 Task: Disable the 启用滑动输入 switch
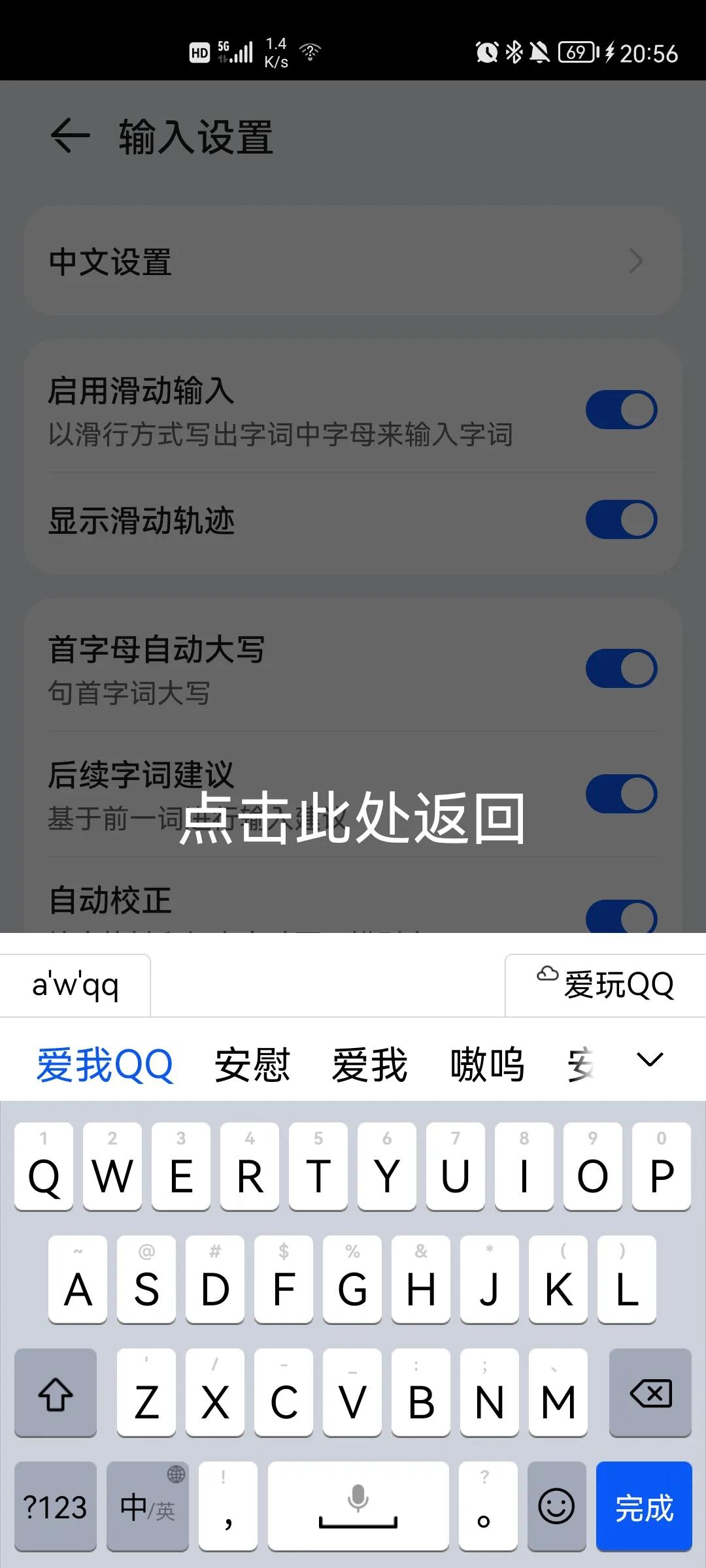[622, 408]
